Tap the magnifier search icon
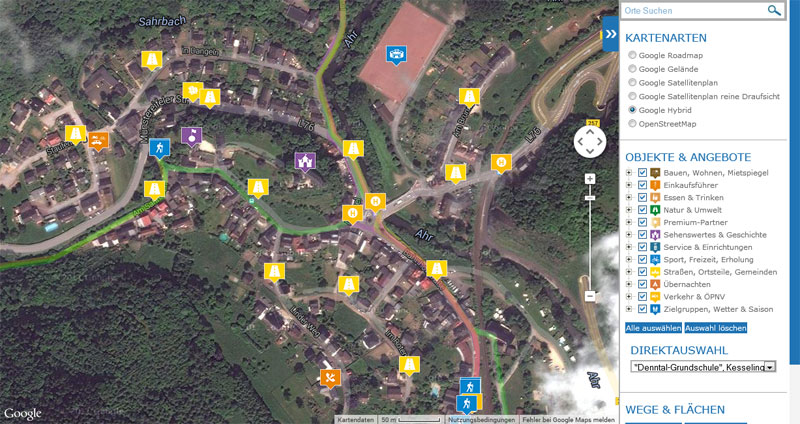 click(x=774, y=11)
